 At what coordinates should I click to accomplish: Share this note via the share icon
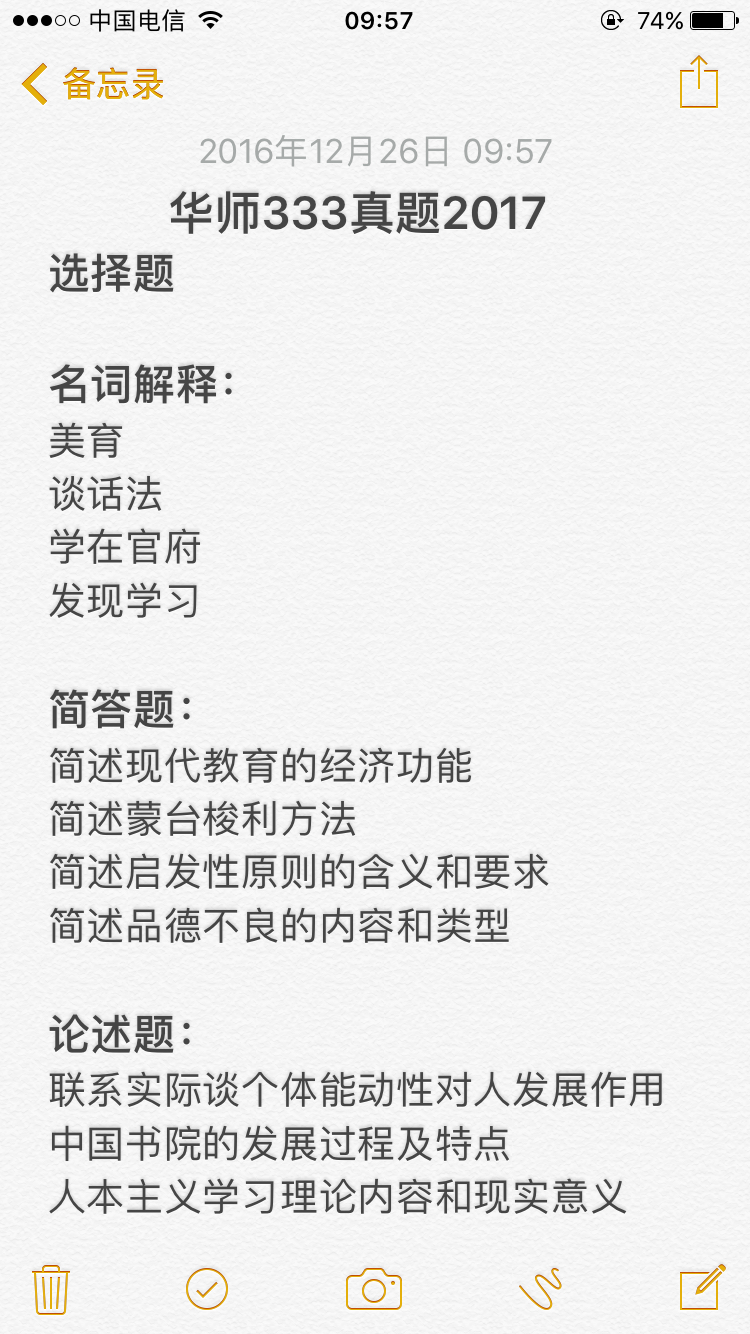point(698,82)
